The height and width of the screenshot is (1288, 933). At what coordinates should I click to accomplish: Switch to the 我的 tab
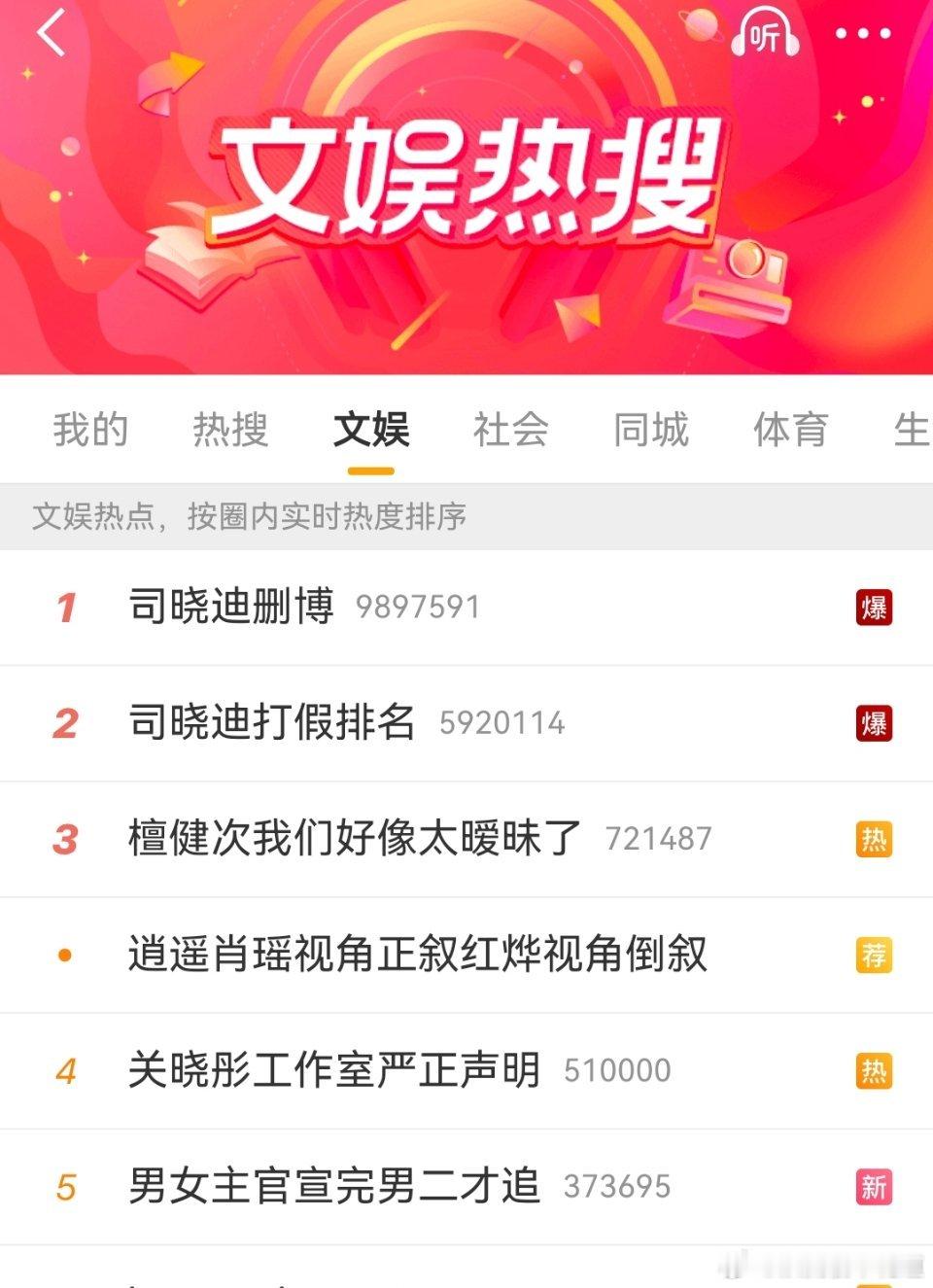[x=92, y=431]
